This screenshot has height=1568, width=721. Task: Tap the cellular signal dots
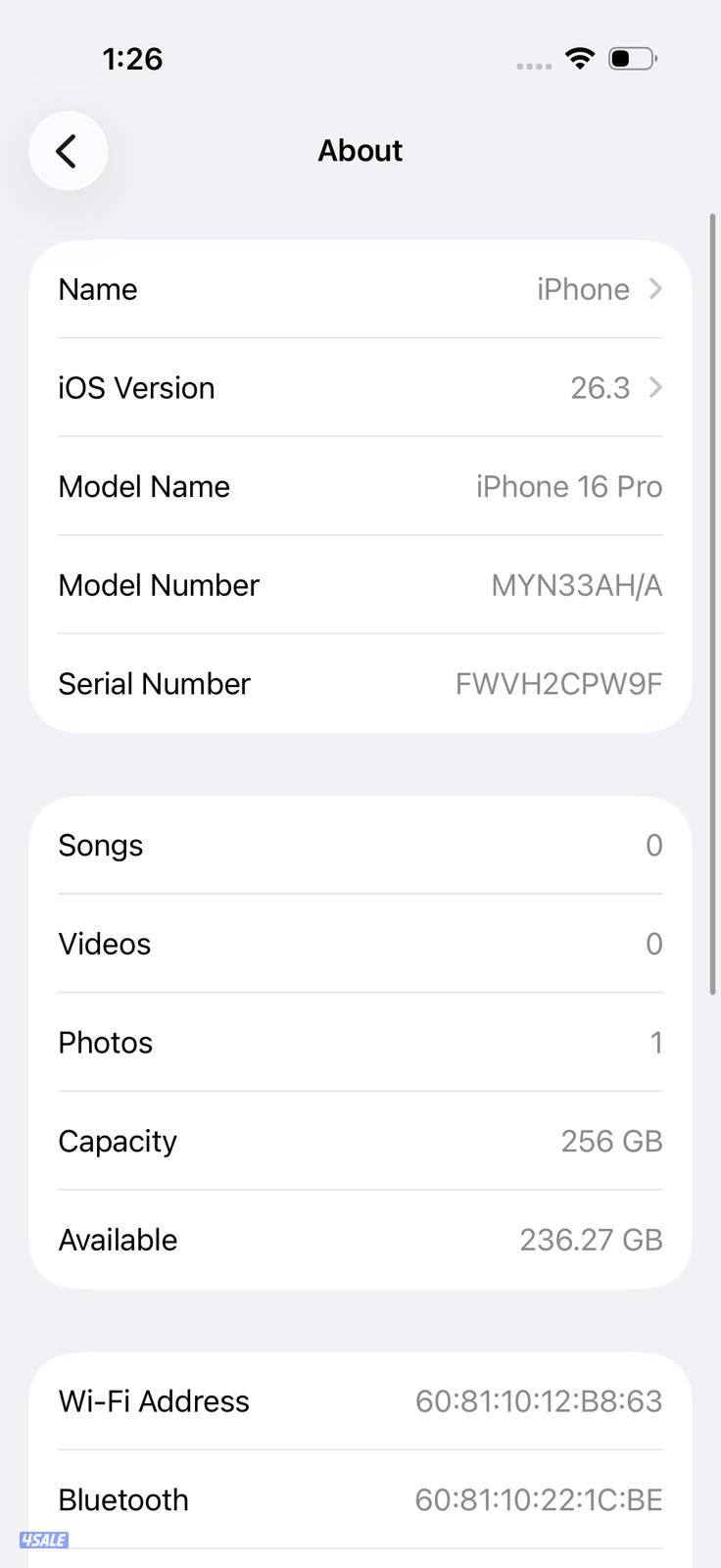coord(534,63)
